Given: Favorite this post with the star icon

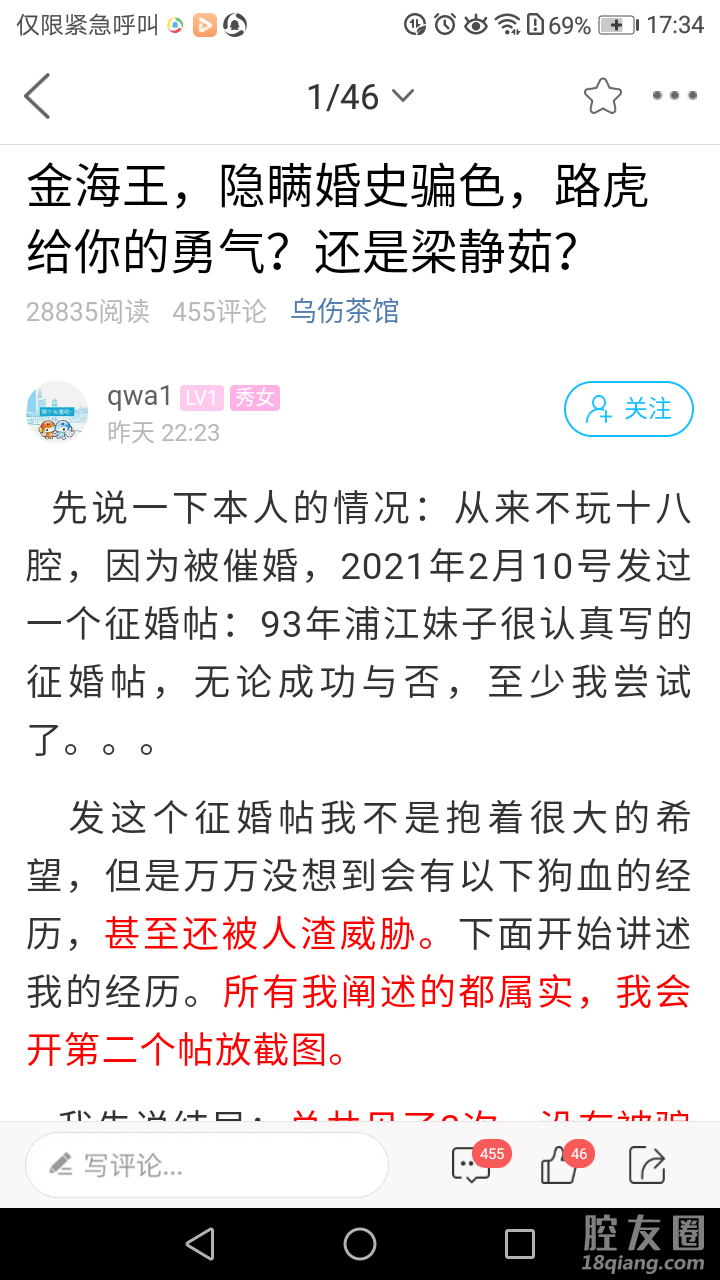Looking at the screenshot, I should 602,97.
